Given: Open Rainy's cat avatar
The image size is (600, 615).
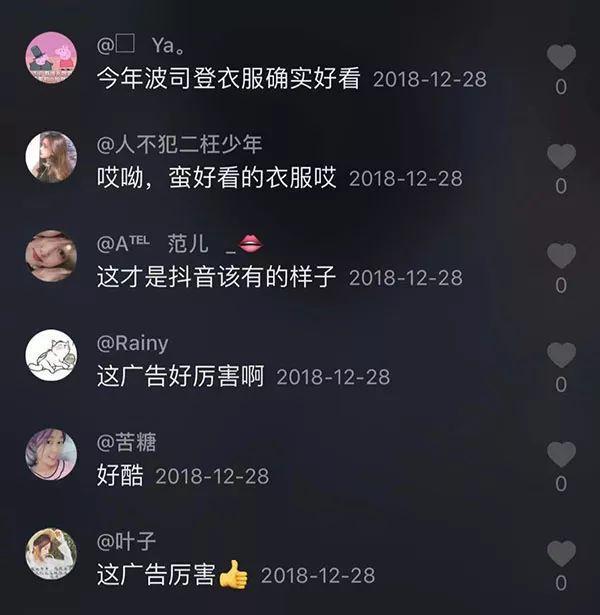Looking at the screenshot, I should point(50,355).
